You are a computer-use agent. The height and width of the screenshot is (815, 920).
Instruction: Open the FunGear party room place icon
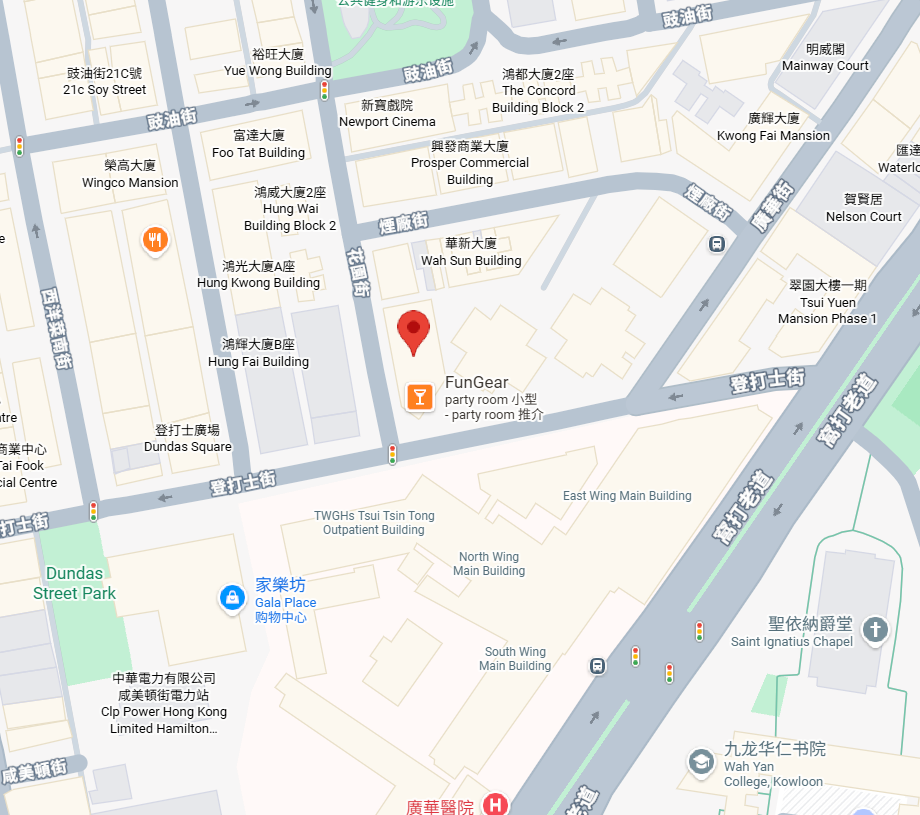pyautogui.click(x=420, y=396)
